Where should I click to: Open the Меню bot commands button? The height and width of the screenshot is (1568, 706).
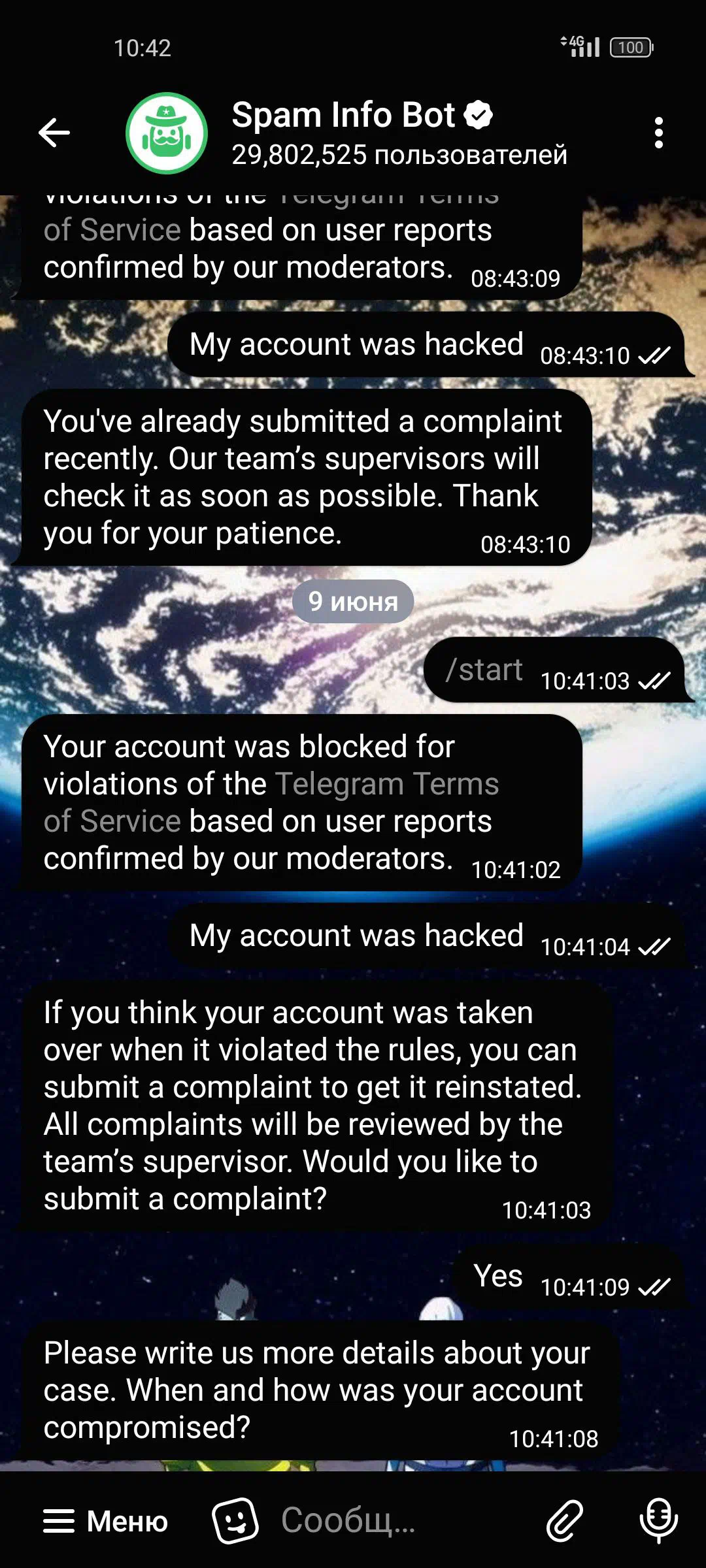point(106,1522)
